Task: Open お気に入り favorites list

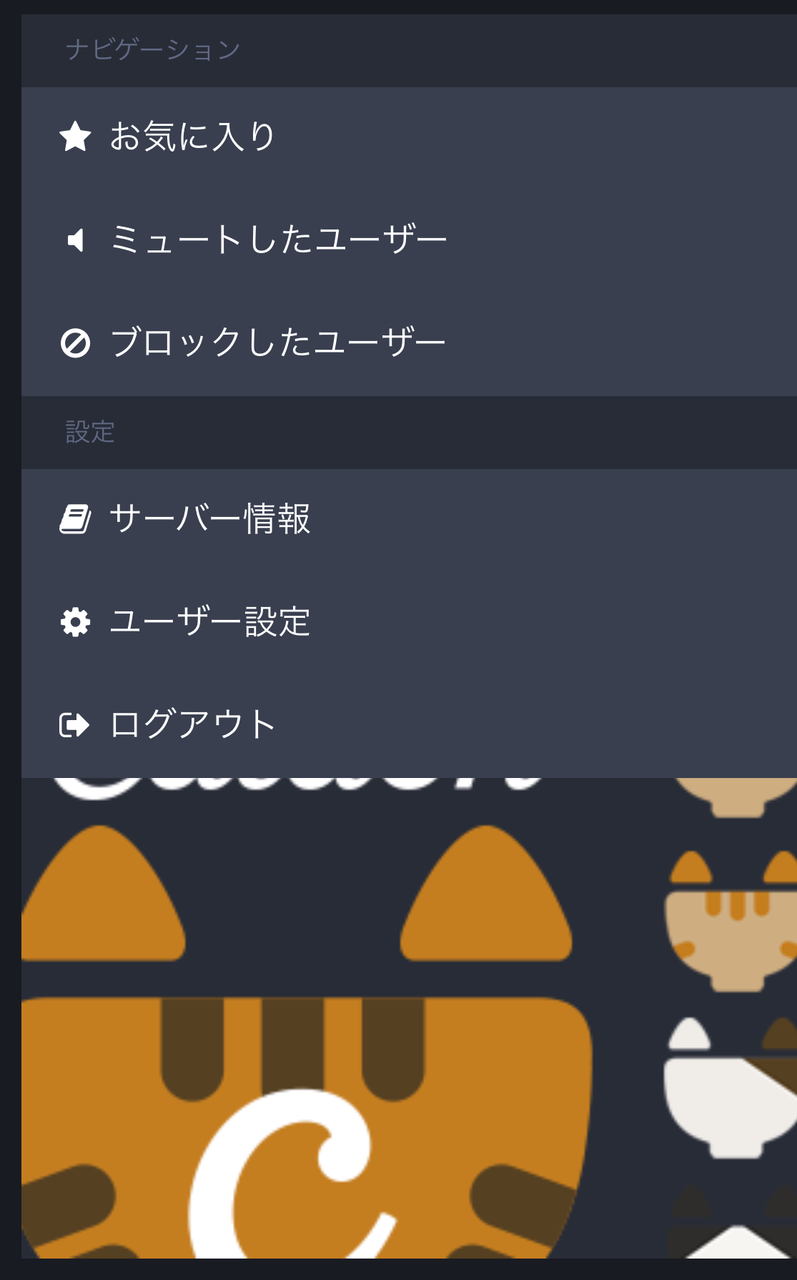Action: (409, 137)
